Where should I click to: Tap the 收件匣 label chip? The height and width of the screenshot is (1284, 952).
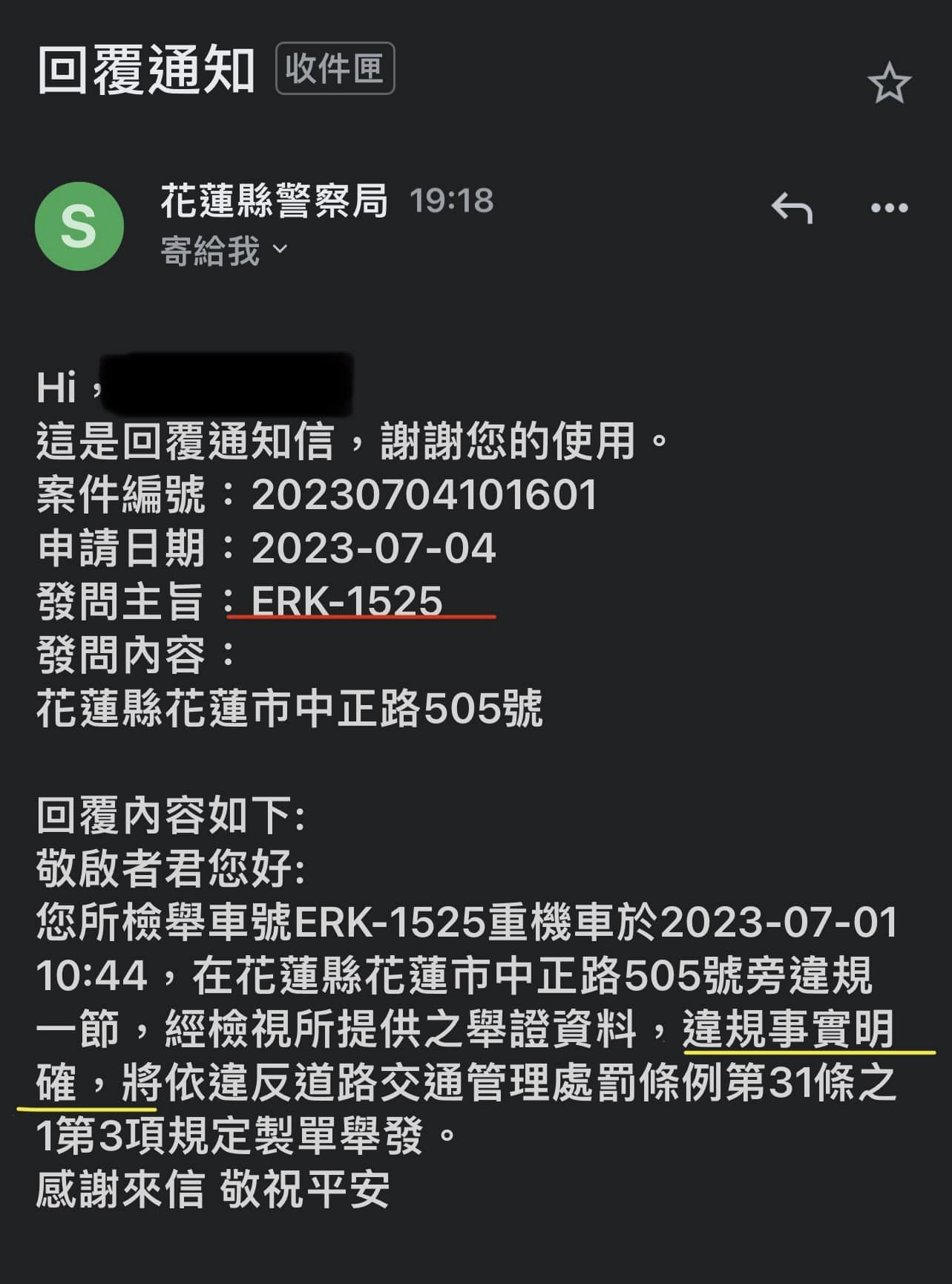(x=335, y=69)
